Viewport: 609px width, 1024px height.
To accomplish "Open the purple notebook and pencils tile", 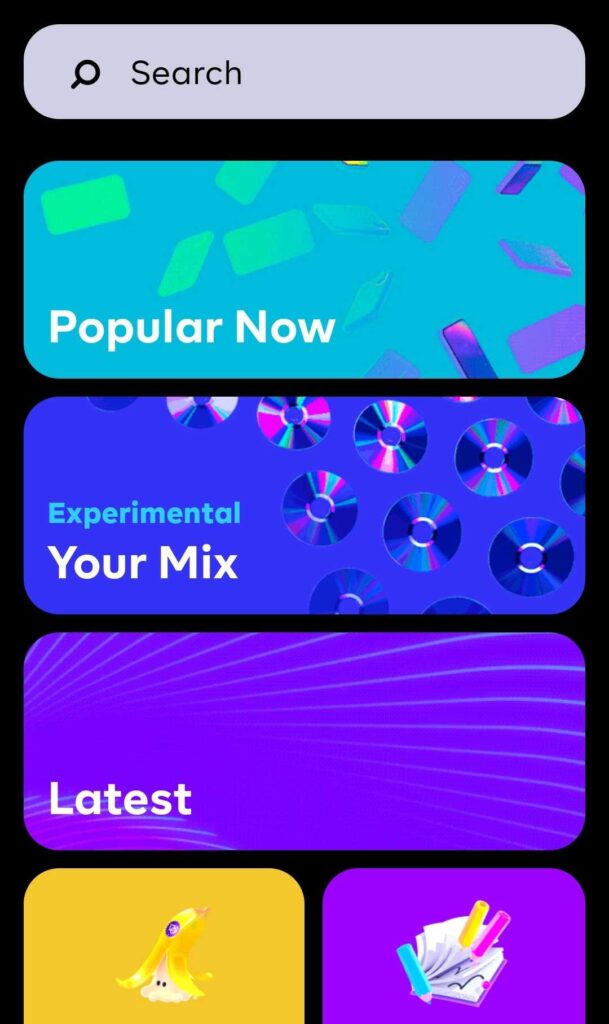I will (x=453, y=946).
